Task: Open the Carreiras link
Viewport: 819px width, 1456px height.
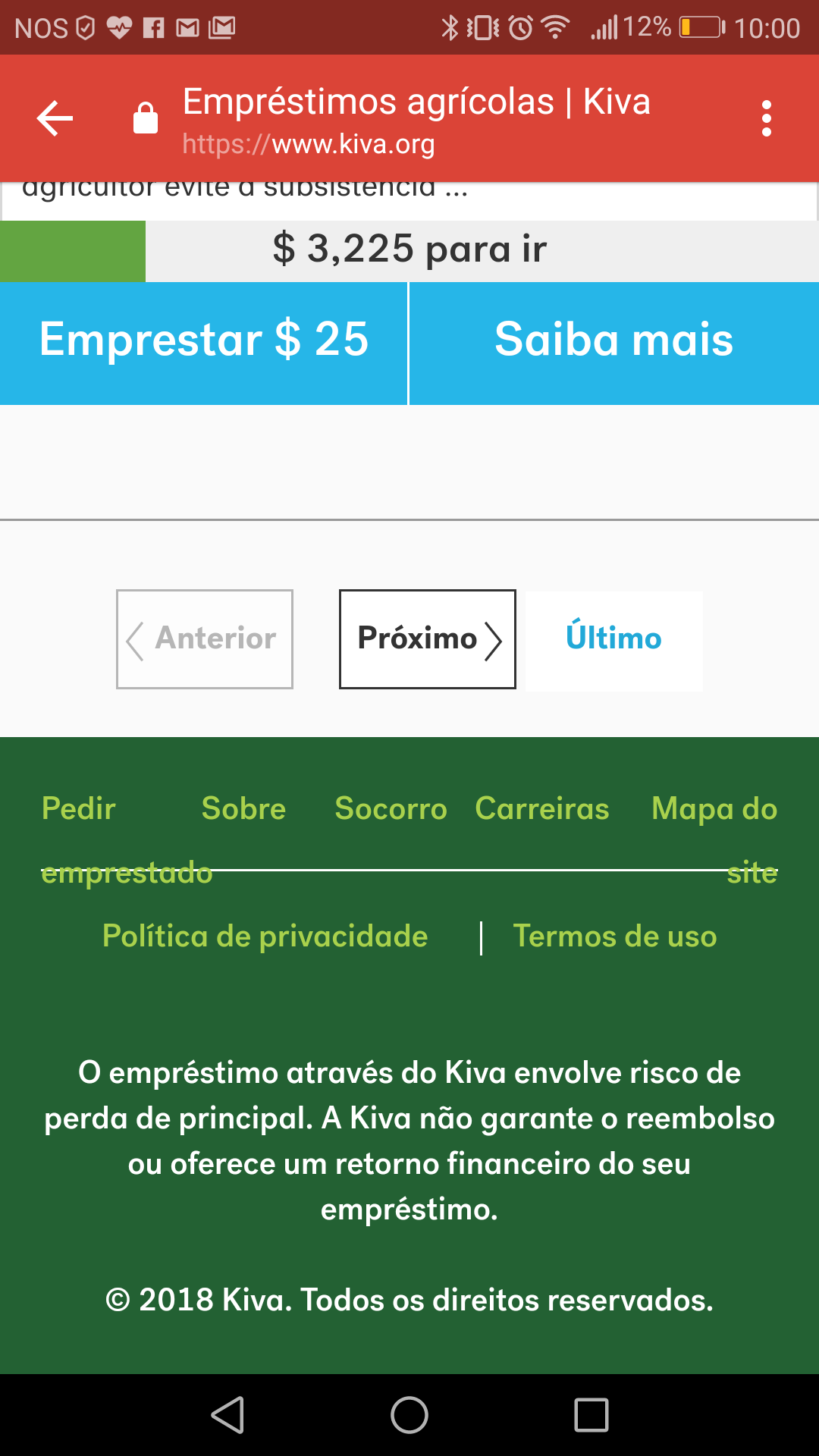Action: pos(541,809)
